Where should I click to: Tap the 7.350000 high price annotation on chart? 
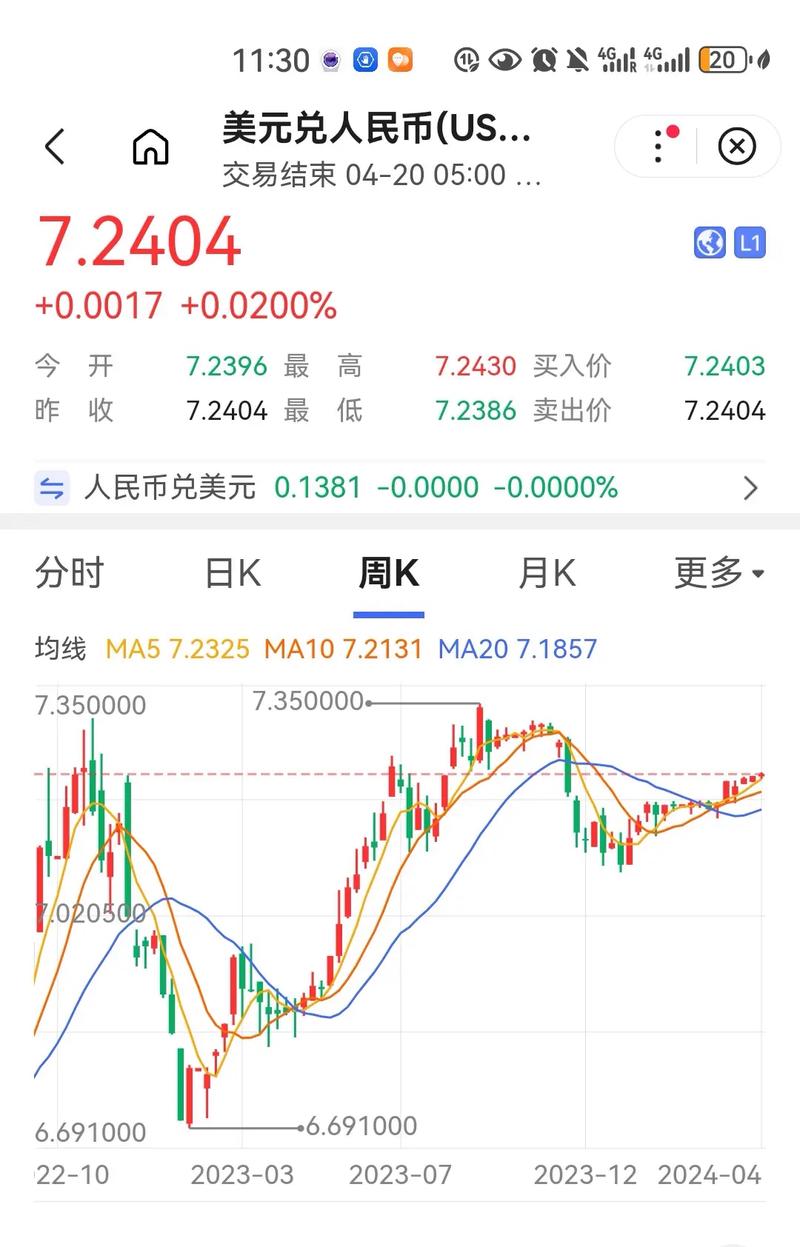pyautogui.click(x=305, y=701)
